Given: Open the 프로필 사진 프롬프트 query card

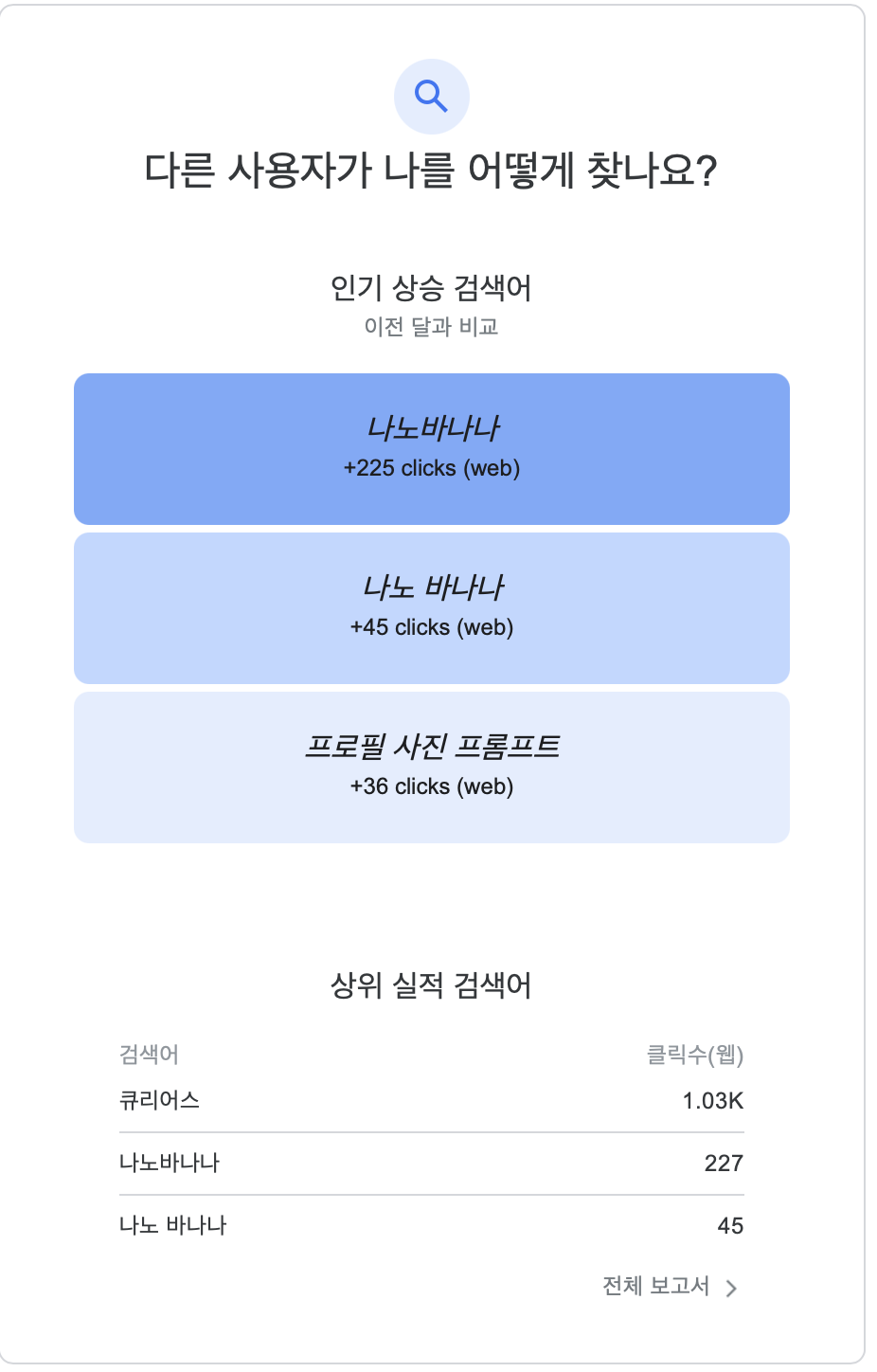Looking at the screenshot, I should (432, 766).
